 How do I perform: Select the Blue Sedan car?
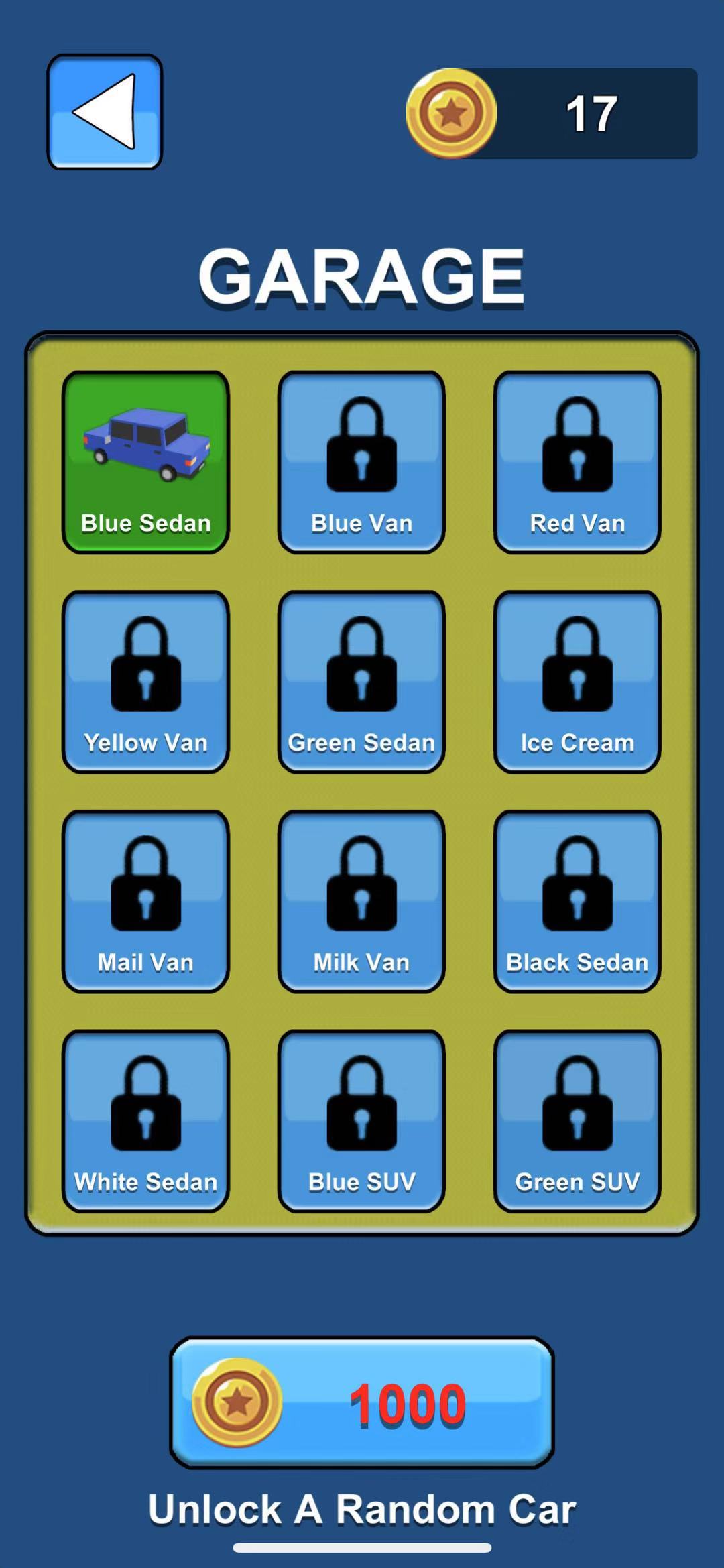coord(145,462)
